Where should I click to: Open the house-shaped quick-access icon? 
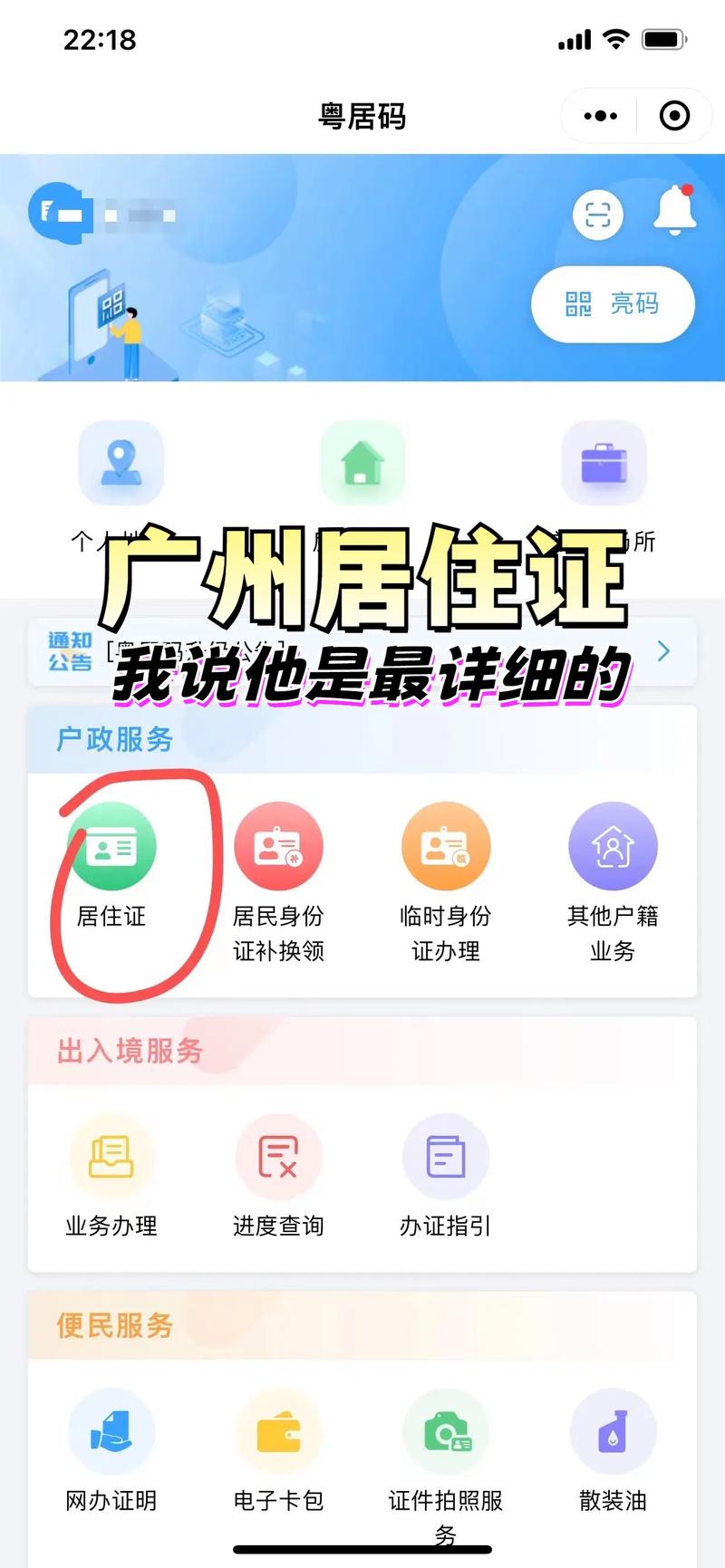362,463
